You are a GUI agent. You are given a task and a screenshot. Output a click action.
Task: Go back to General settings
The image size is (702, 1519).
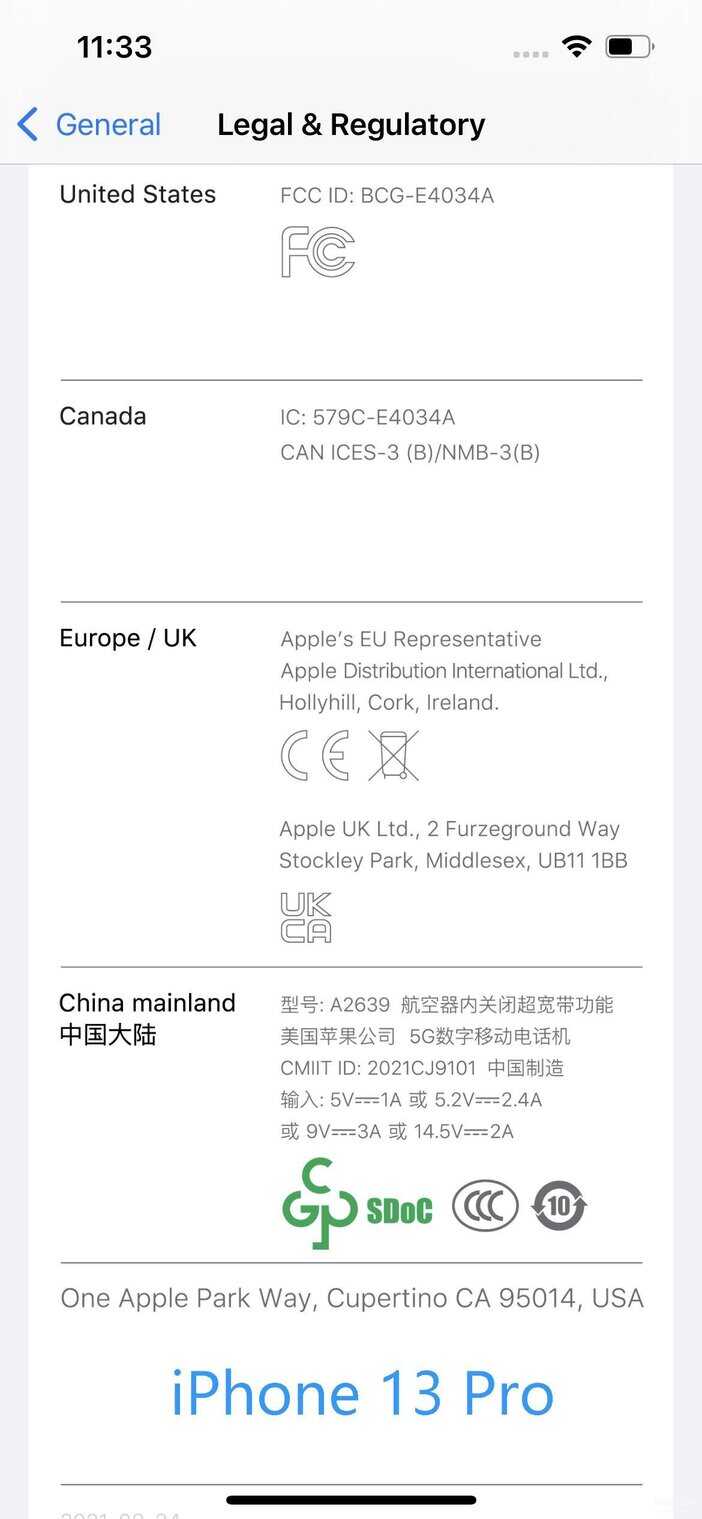[x=88, y=125]
